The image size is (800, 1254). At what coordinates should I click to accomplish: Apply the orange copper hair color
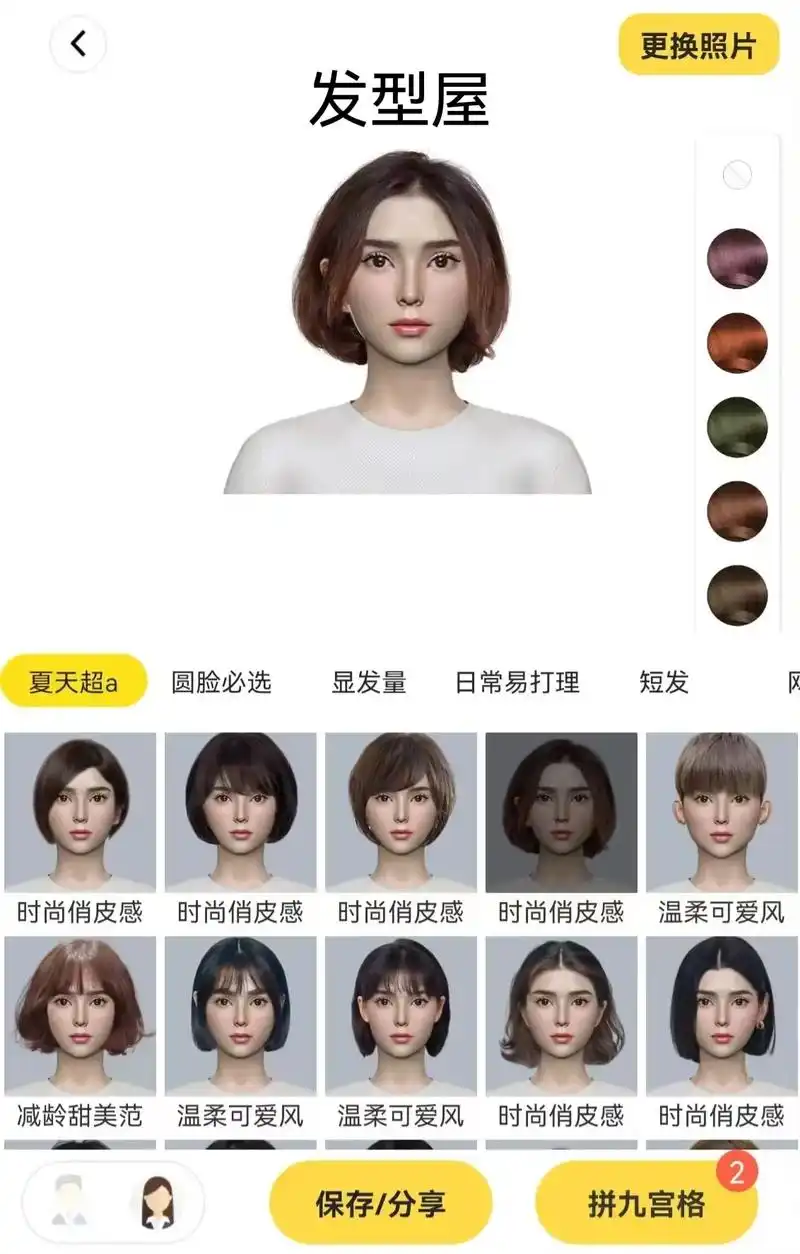coord(738,344)
